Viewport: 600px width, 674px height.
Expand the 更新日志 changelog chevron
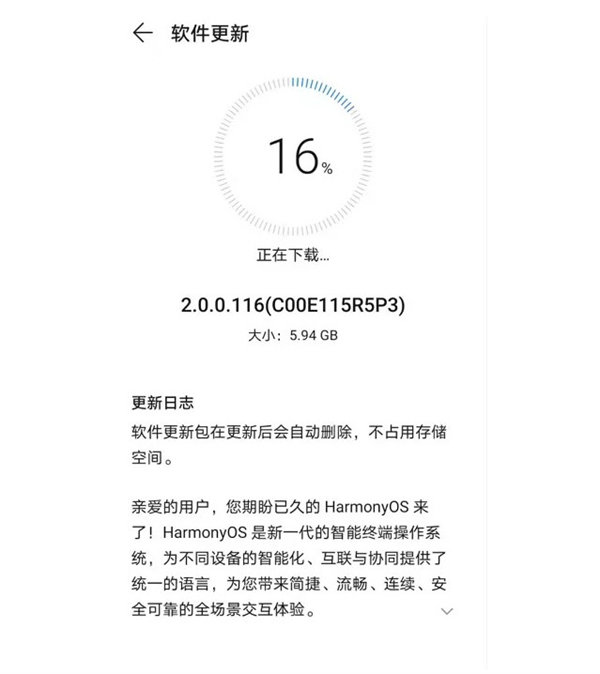tap(447, 610)
